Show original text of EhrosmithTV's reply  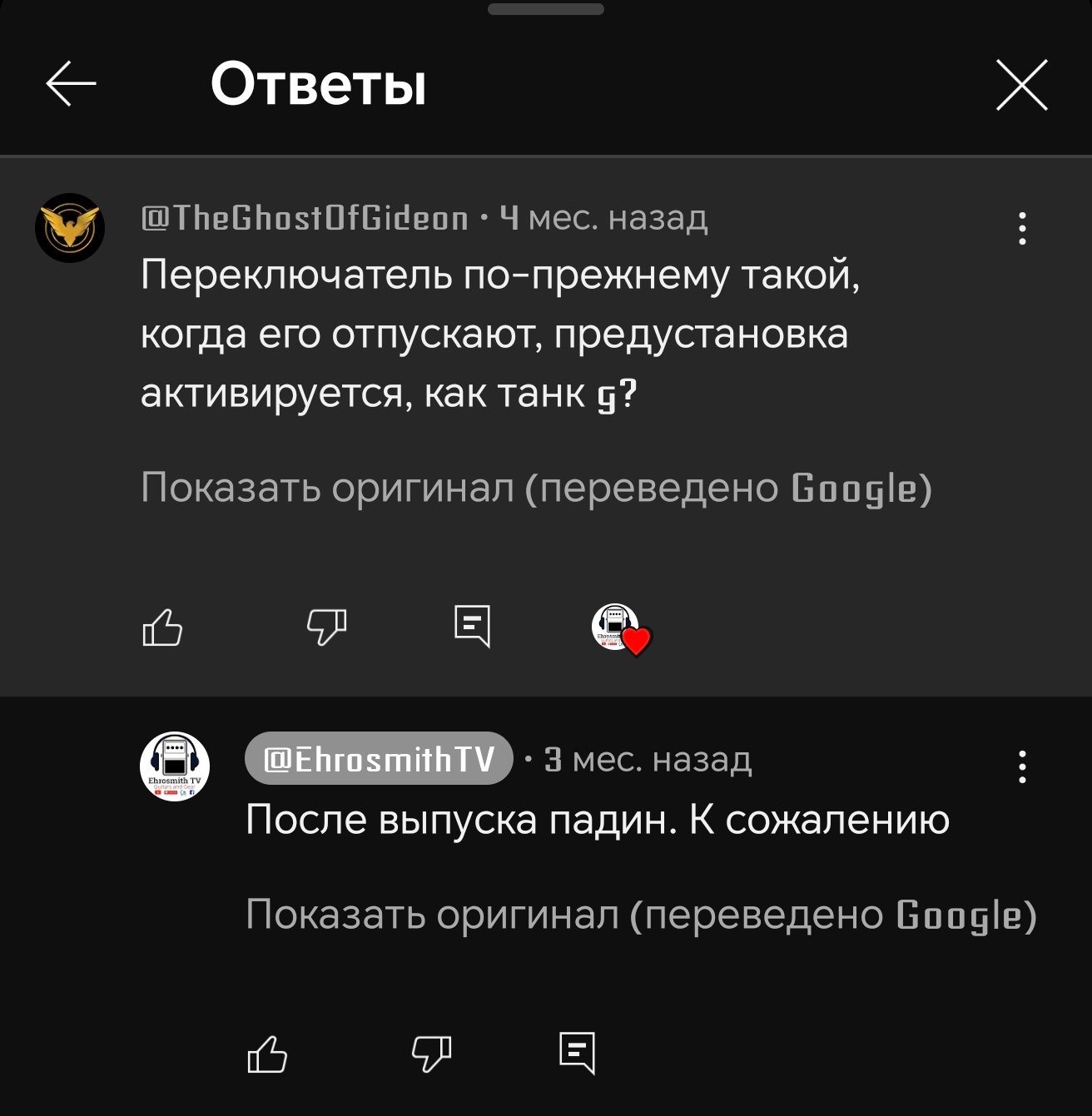(641, 915)
